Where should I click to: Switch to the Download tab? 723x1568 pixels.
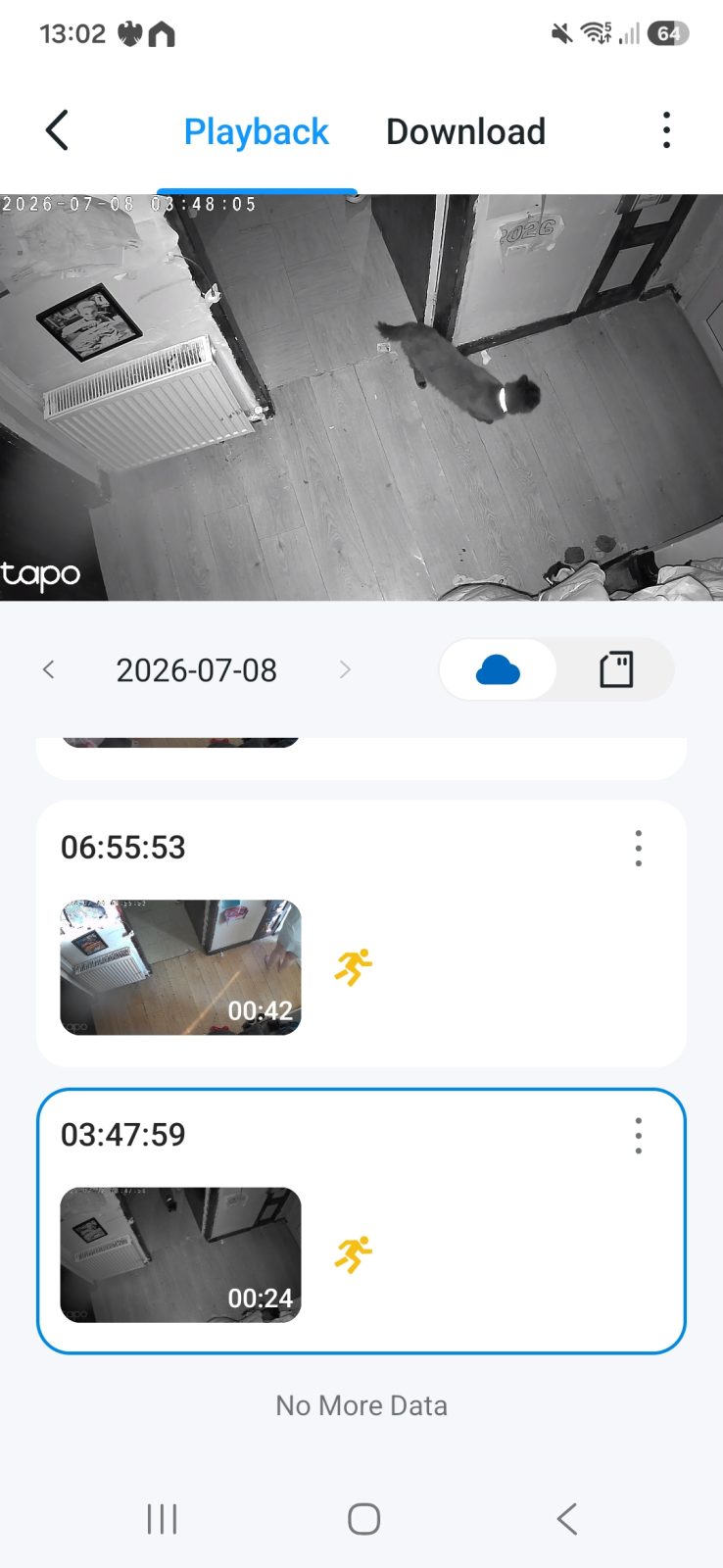[465, 131]
